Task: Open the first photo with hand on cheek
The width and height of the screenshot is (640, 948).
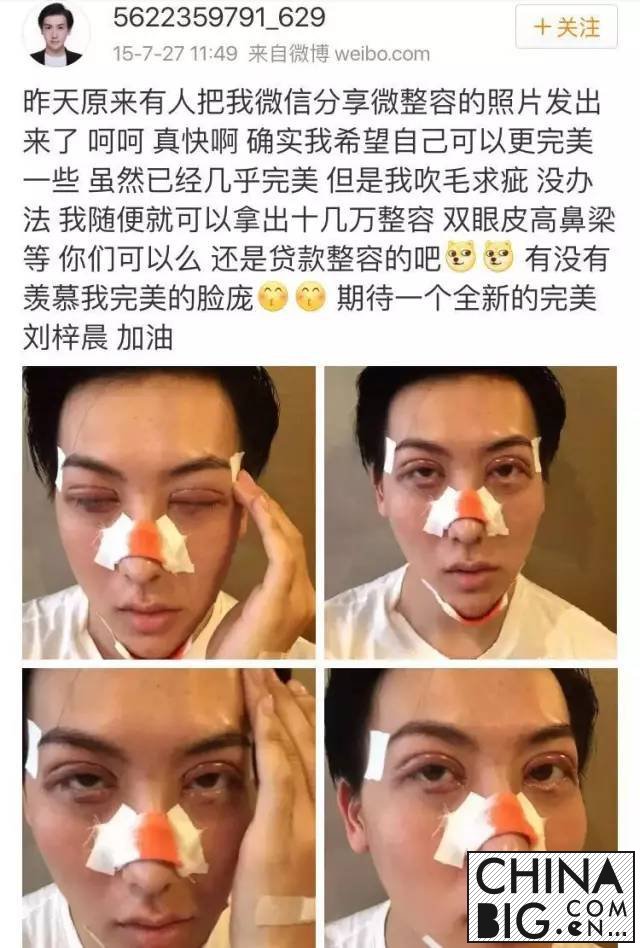Action: click(x=168, y=512)
